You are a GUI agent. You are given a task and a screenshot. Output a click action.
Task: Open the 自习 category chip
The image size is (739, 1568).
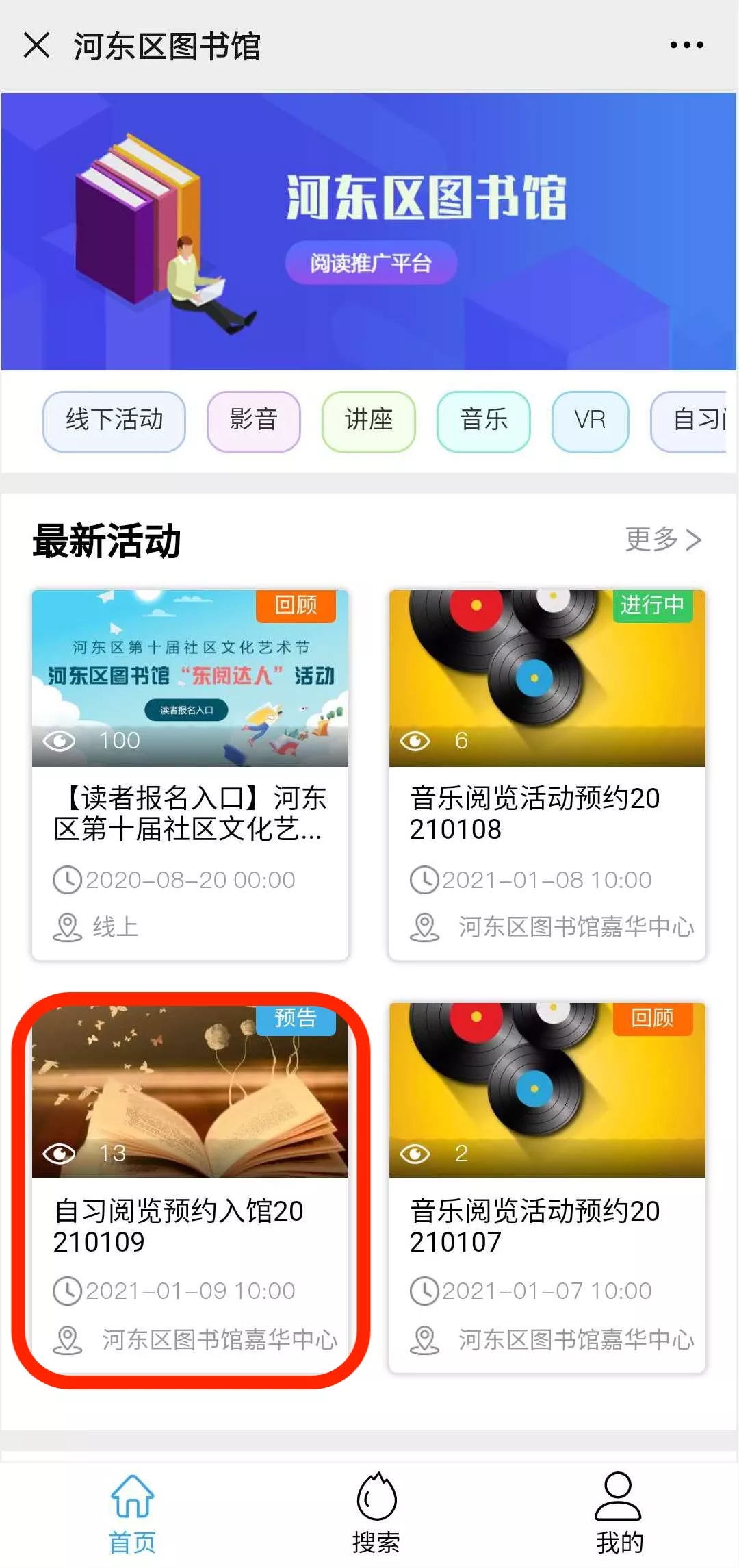click(692, 420)
